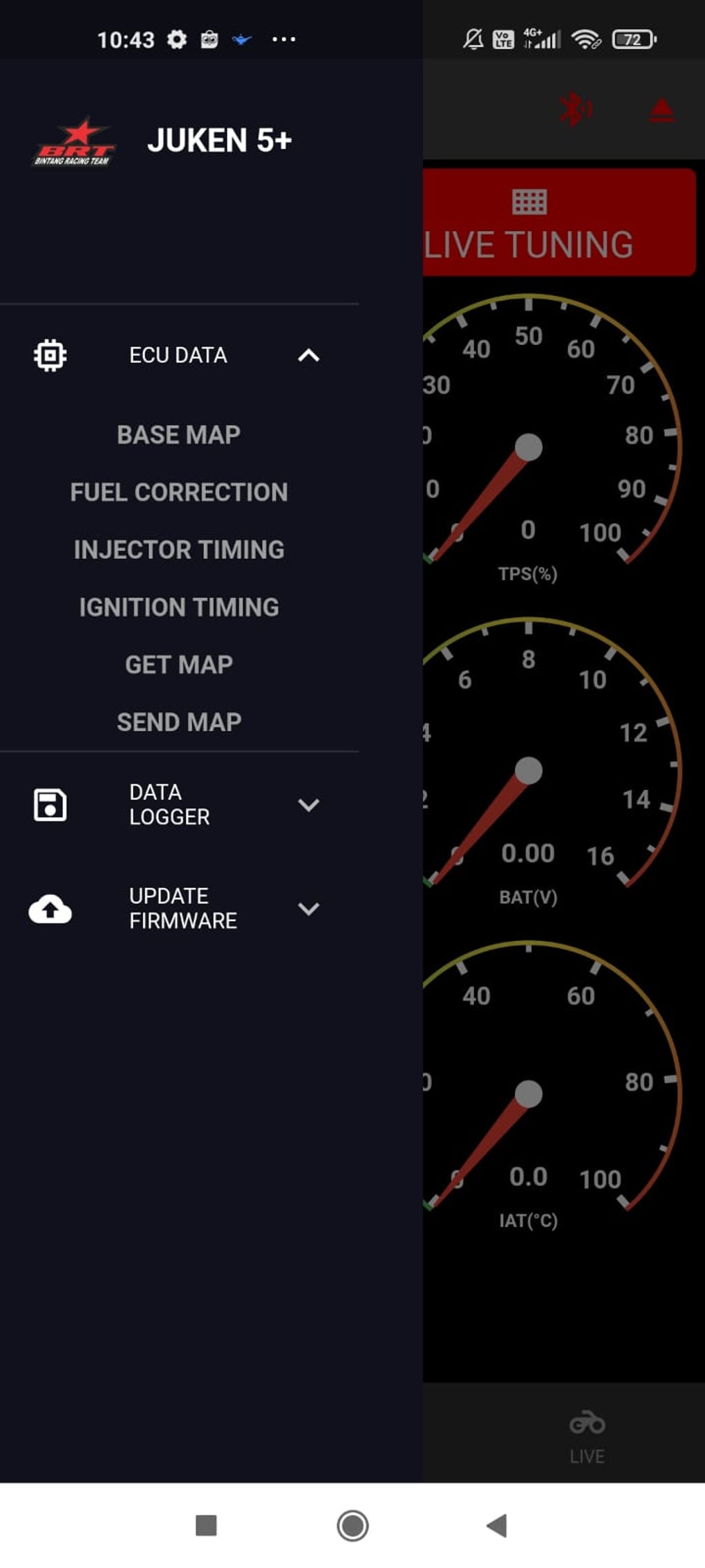The image size is (705, 1568).
Task: Select FUEL CORRECTION from the menu
Action: pyautogui.click(x=178, y=492)
